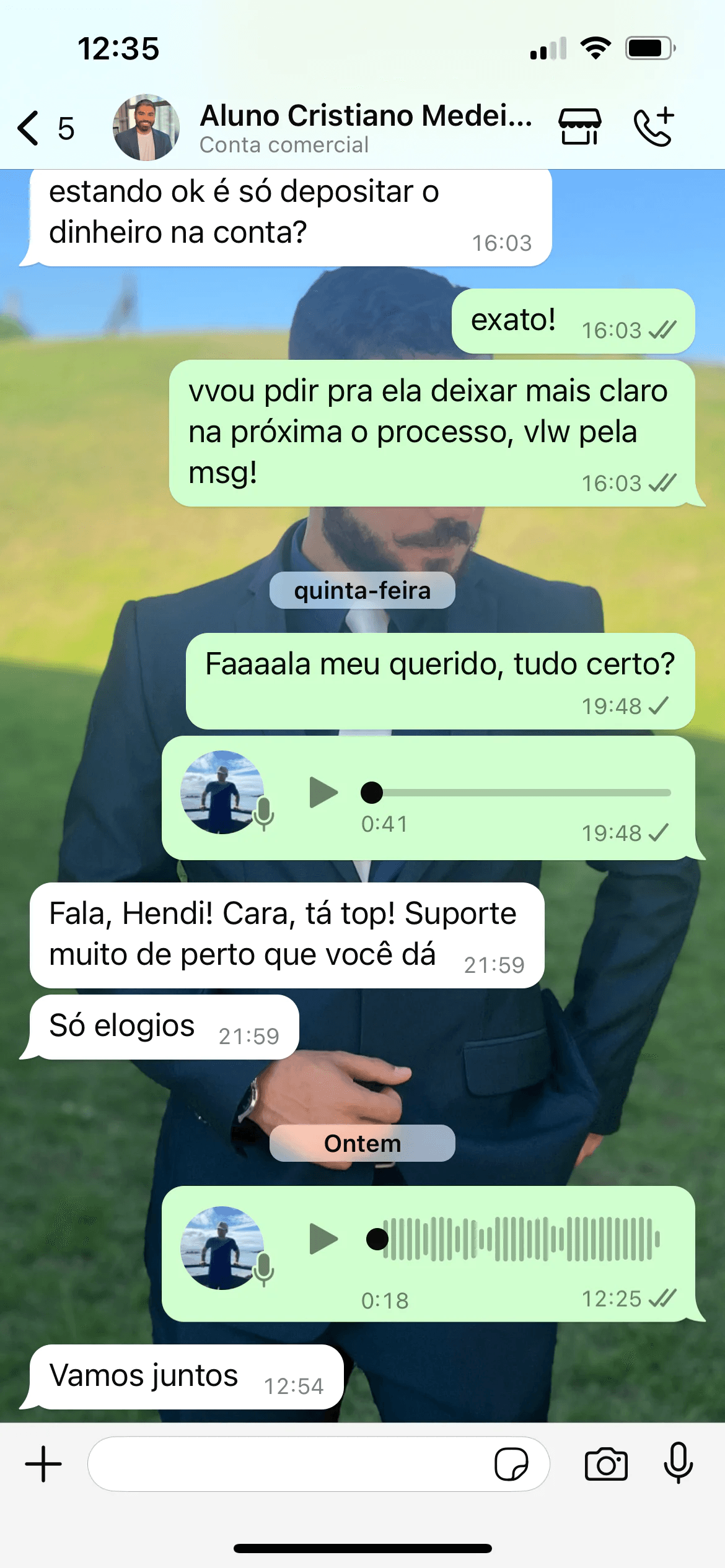Viewport: 725px width, 1568px height.
Task: Open the business catalog storefront icon
Action: (x=579, y=127)
